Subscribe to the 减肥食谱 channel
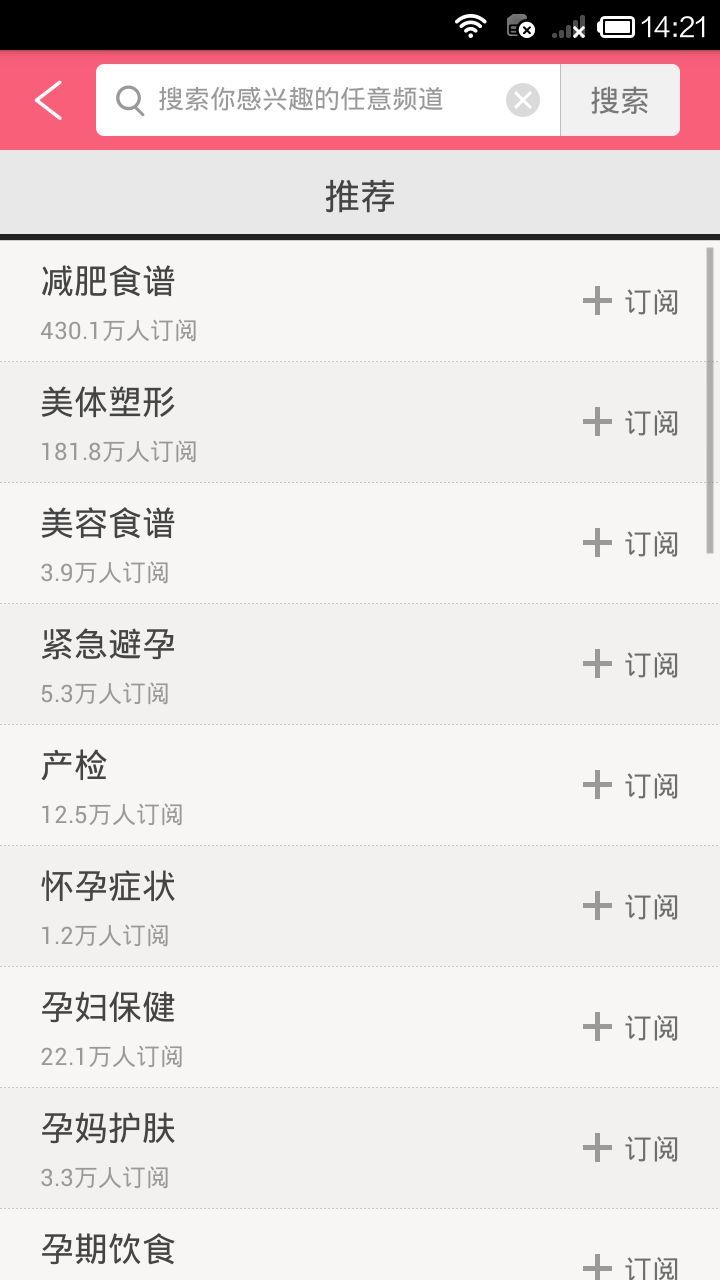 [631, 301]
